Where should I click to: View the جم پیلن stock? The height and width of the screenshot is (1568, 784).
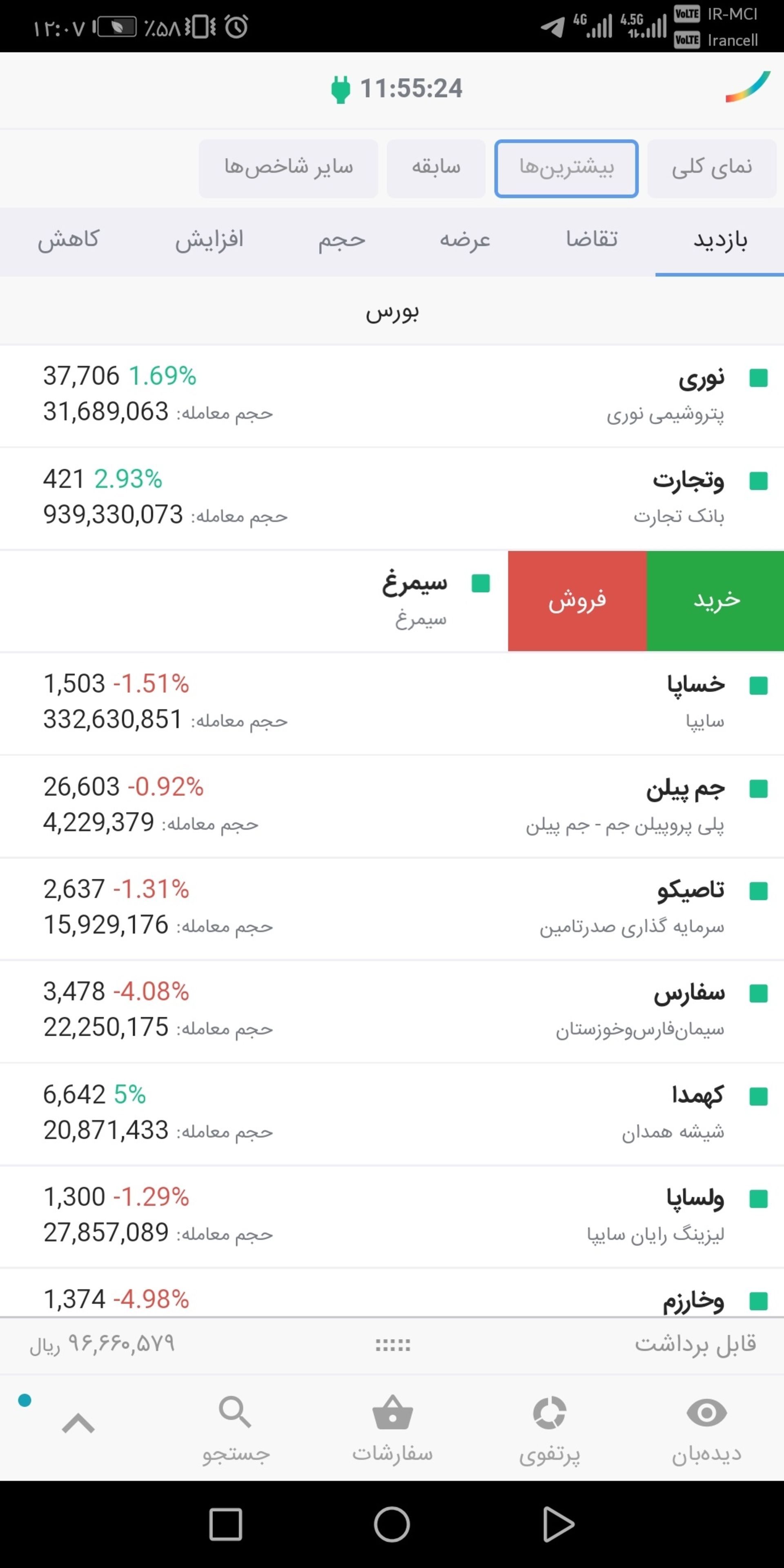392,806
